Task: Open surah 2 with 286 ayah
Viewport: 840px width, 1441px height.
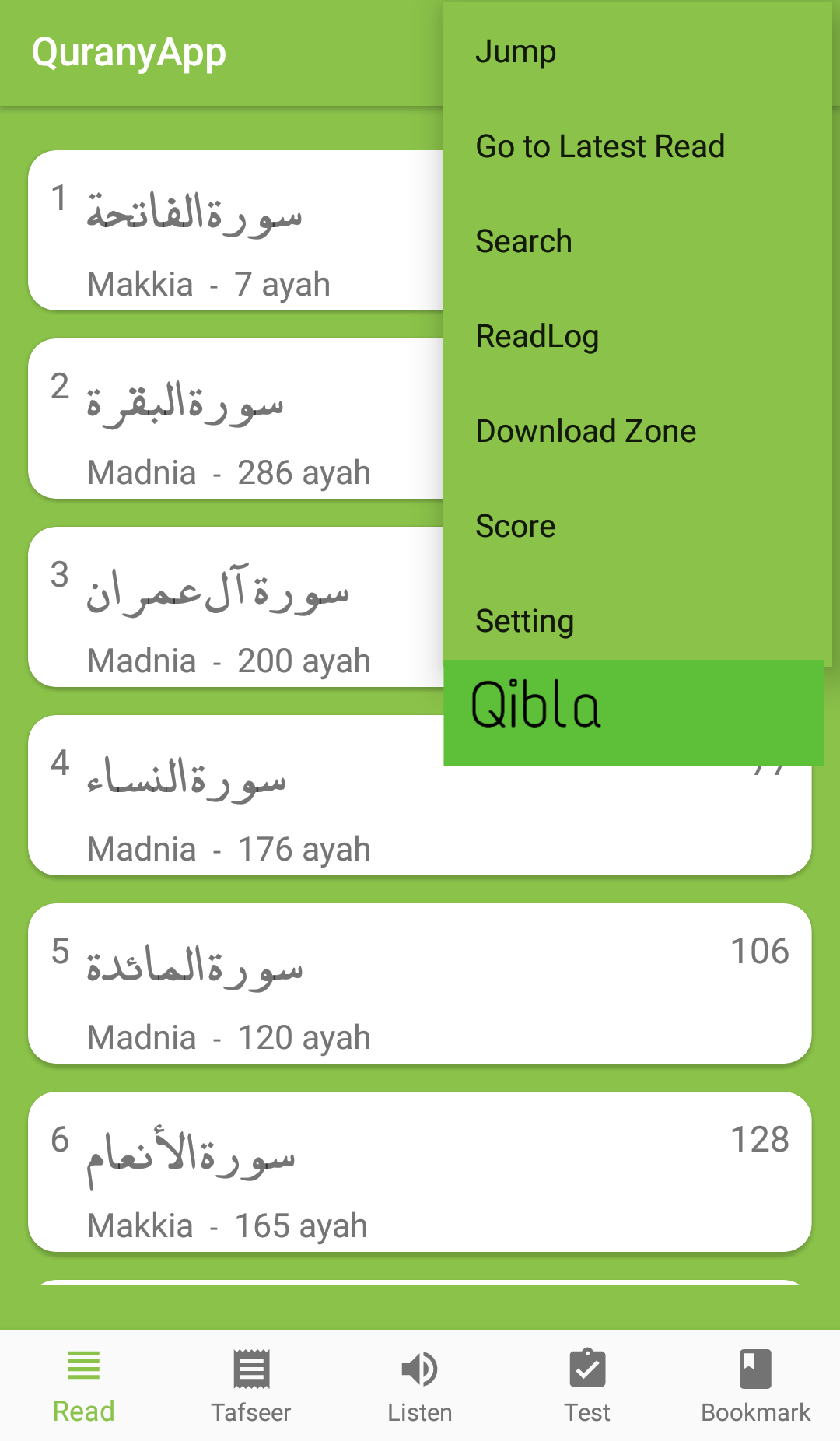Action: (x=233, y=419)
